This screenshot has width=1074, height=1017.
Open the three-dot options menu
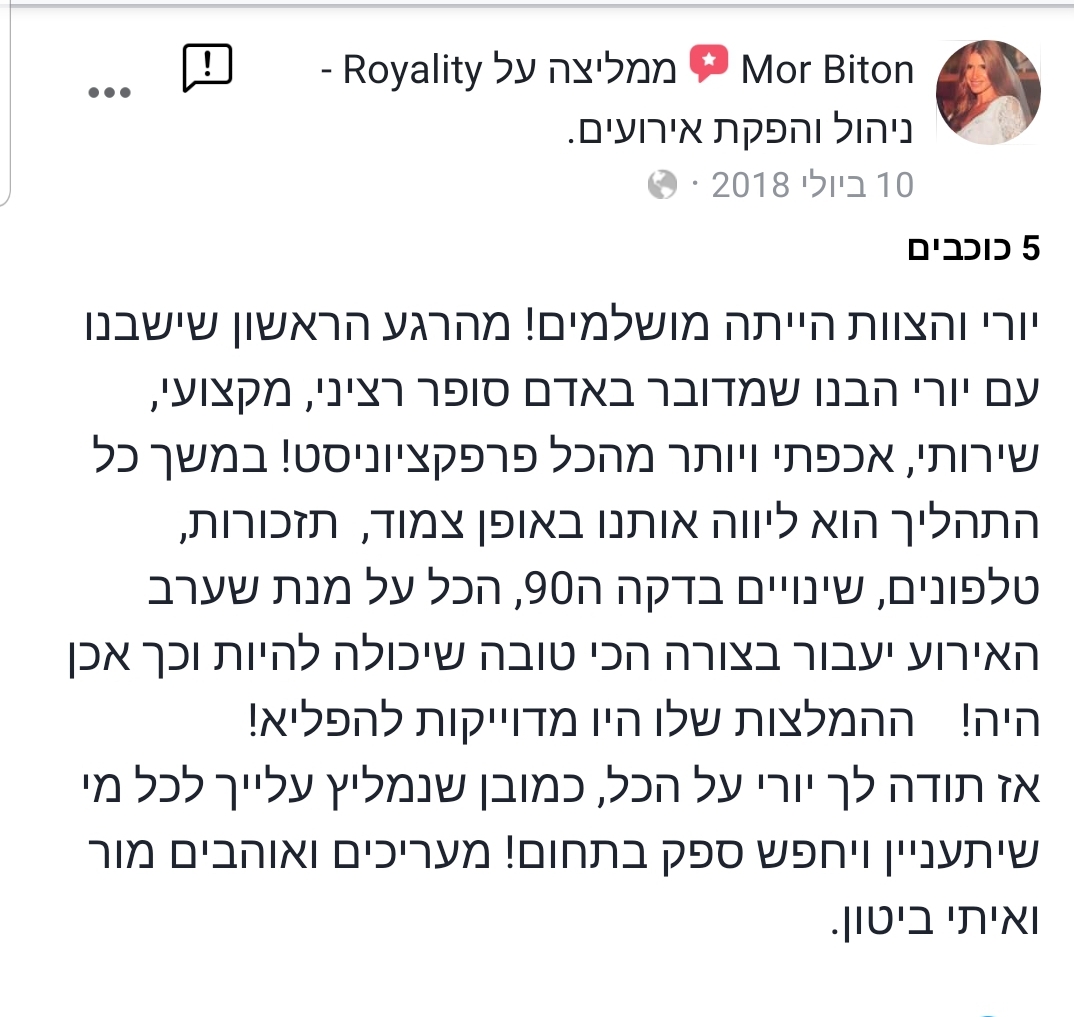(110, 92)
